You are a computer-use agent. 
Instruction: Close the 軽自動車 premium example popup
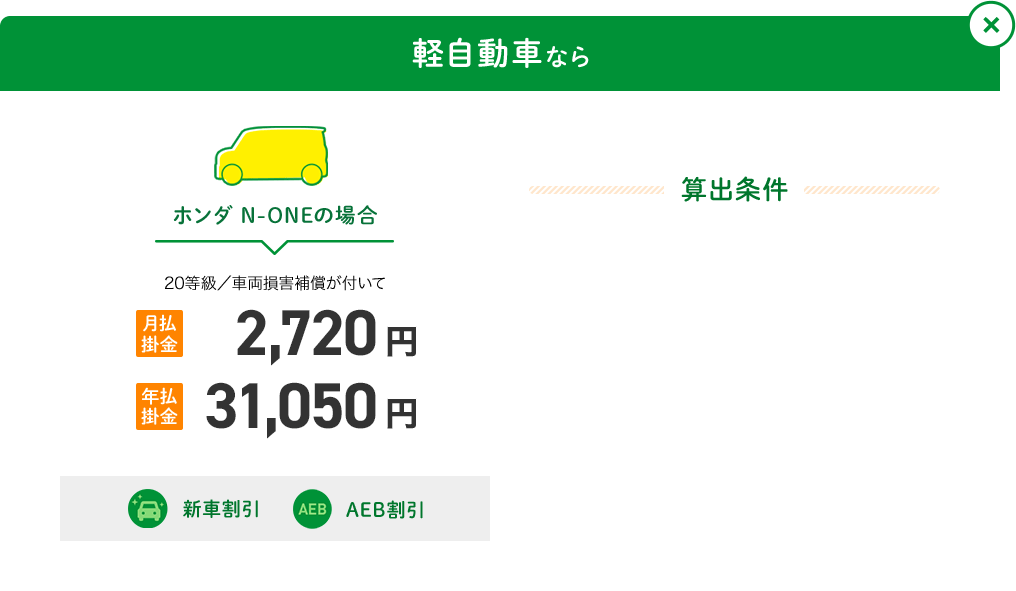pyautogui.click(x=990, y=26)
